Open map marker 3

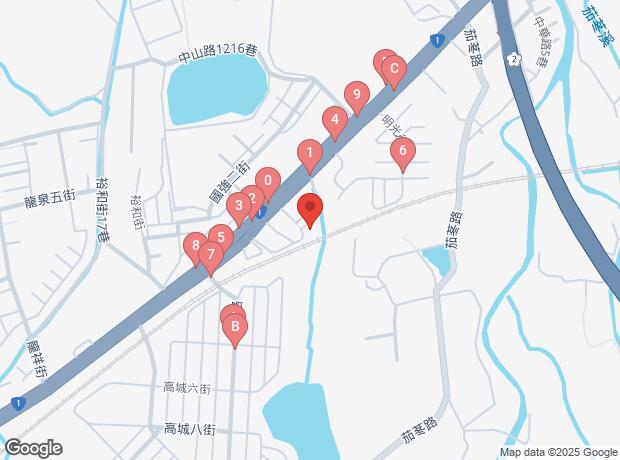[238, 206]
